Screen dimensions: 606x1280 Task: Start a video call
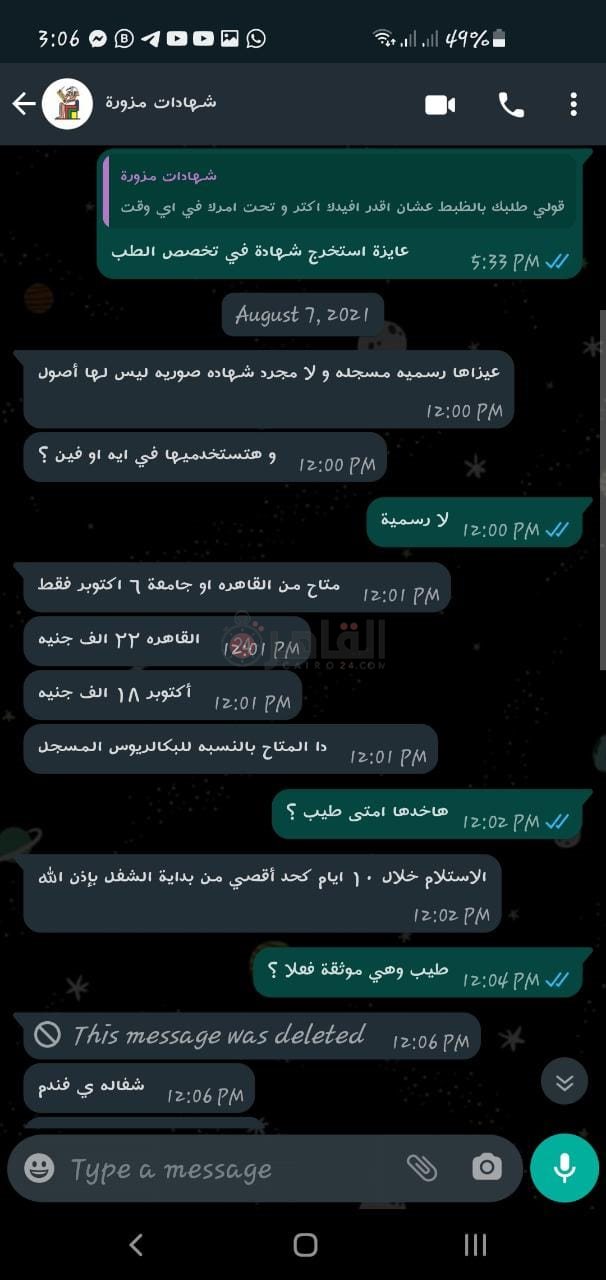pyautogui.click(x=440, y=105)
